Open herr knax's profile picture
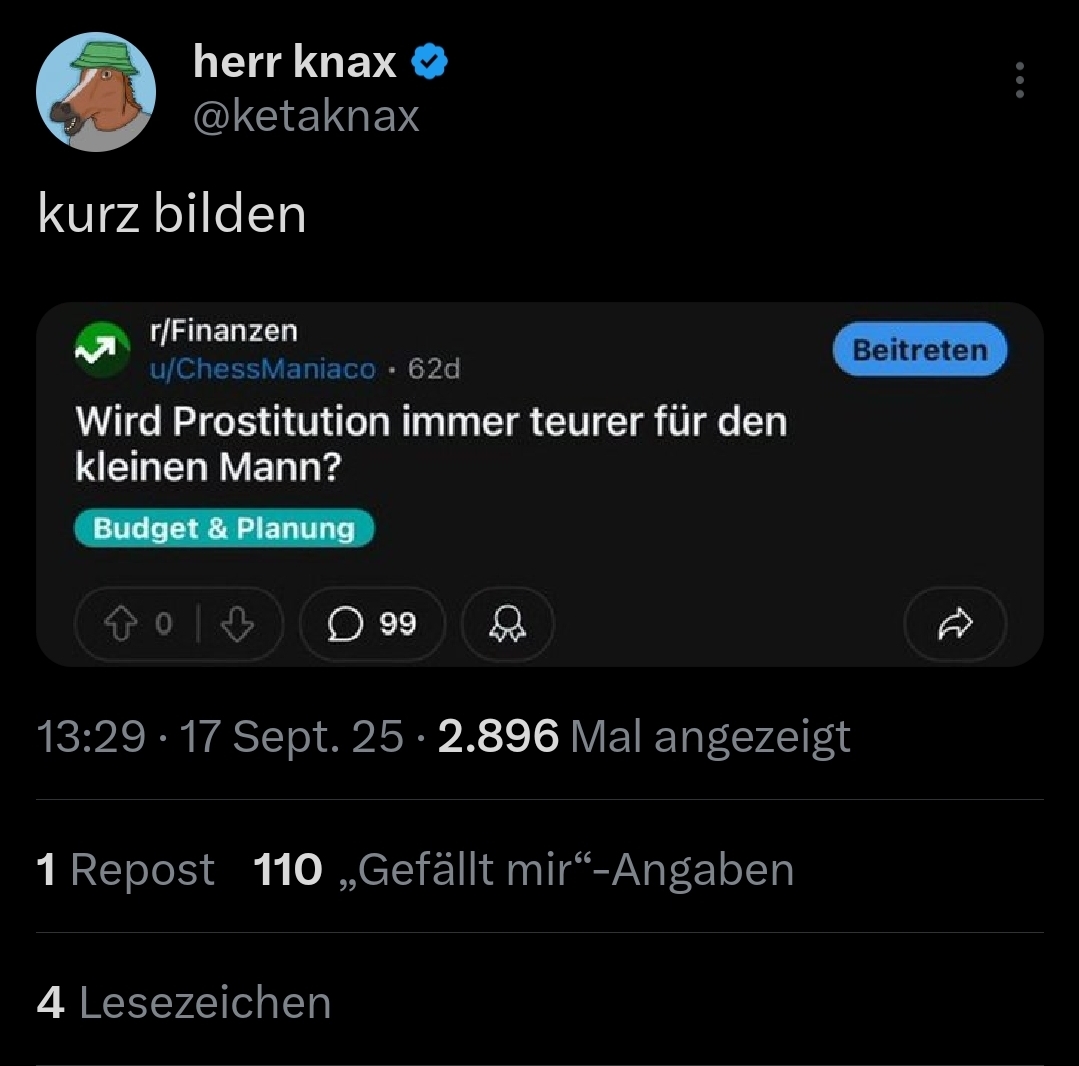Viewport: 1079px width, 1066px height. coord(96,92)
